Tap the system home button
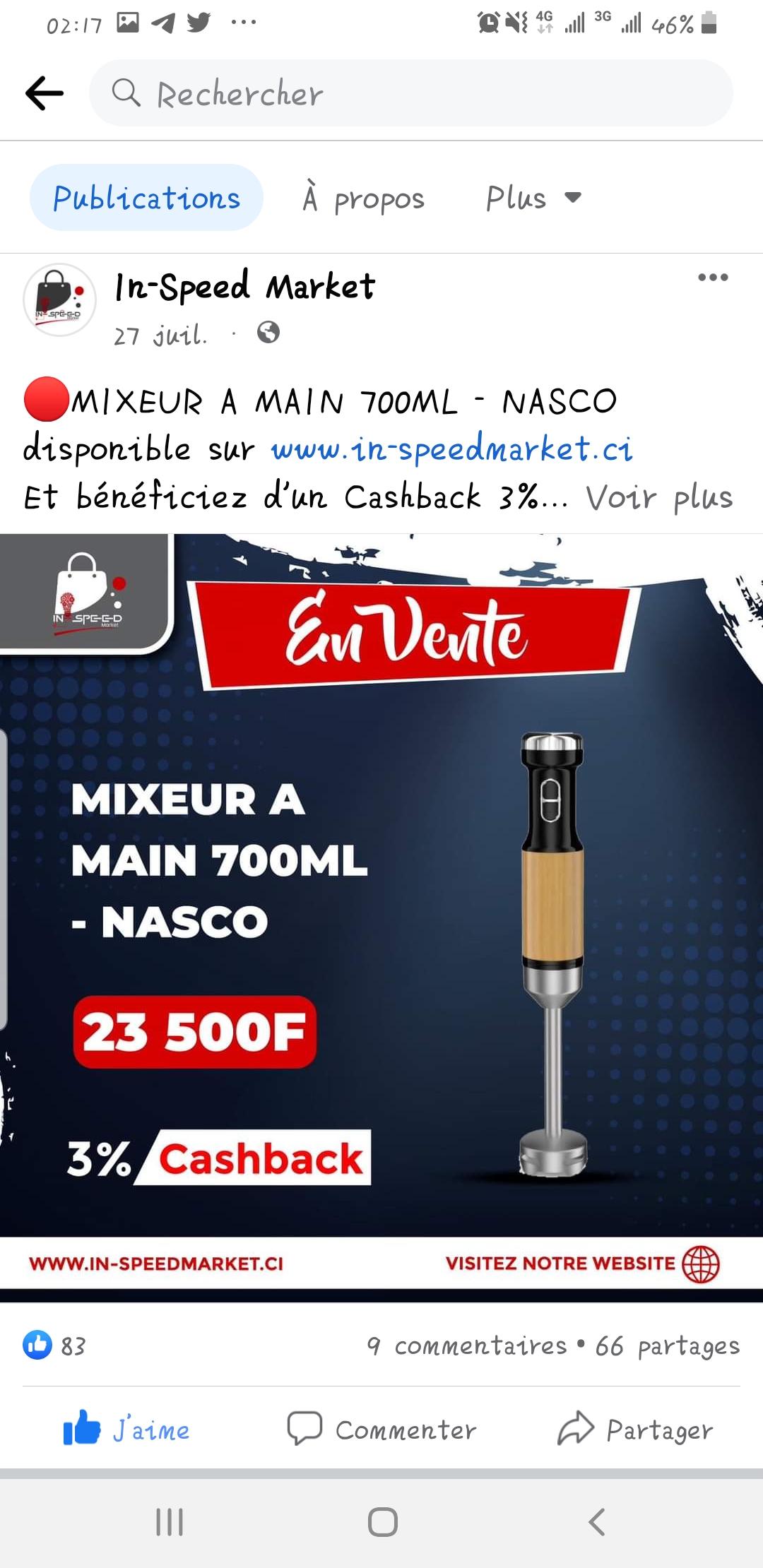This screenshot has height=1568, width=763. click(x=382, y=1522)
